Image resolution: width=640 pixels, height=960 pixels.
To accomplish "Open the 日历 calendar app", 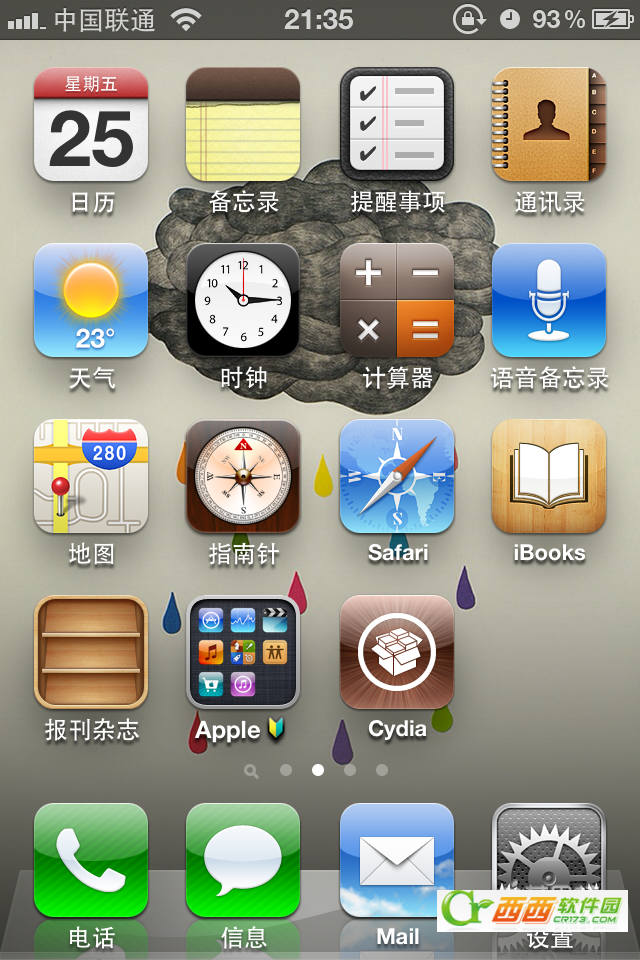I will coord(91,125).
